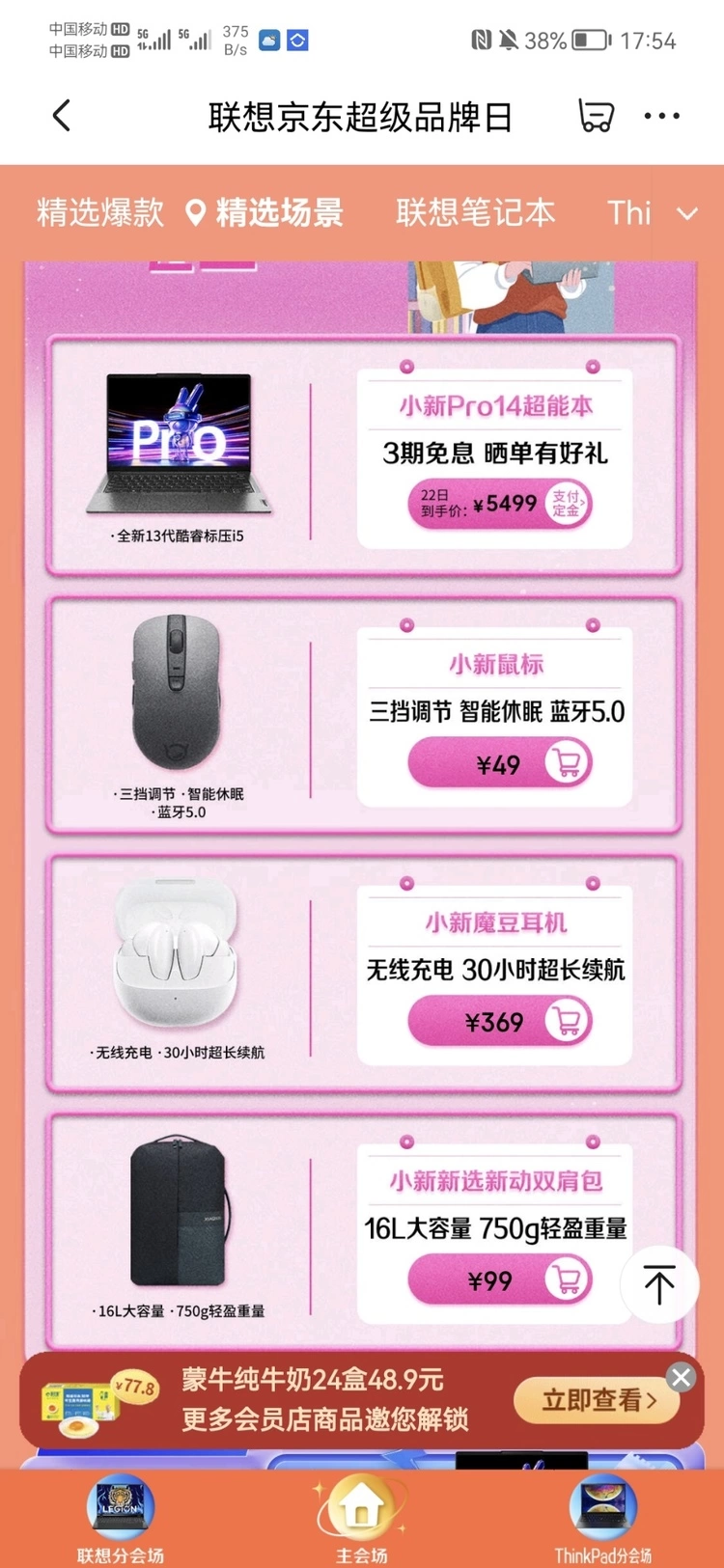
Task: Select the 精选场景 tab
Action: pyautogui.click(x=279, y=212)
